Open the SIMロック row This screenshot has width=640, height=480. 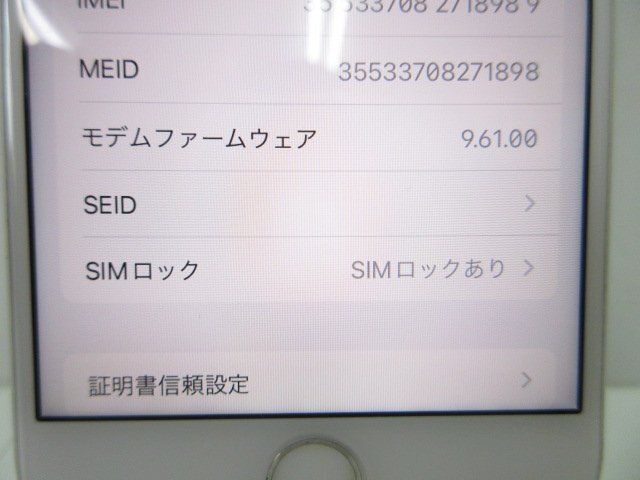[310, 270]
